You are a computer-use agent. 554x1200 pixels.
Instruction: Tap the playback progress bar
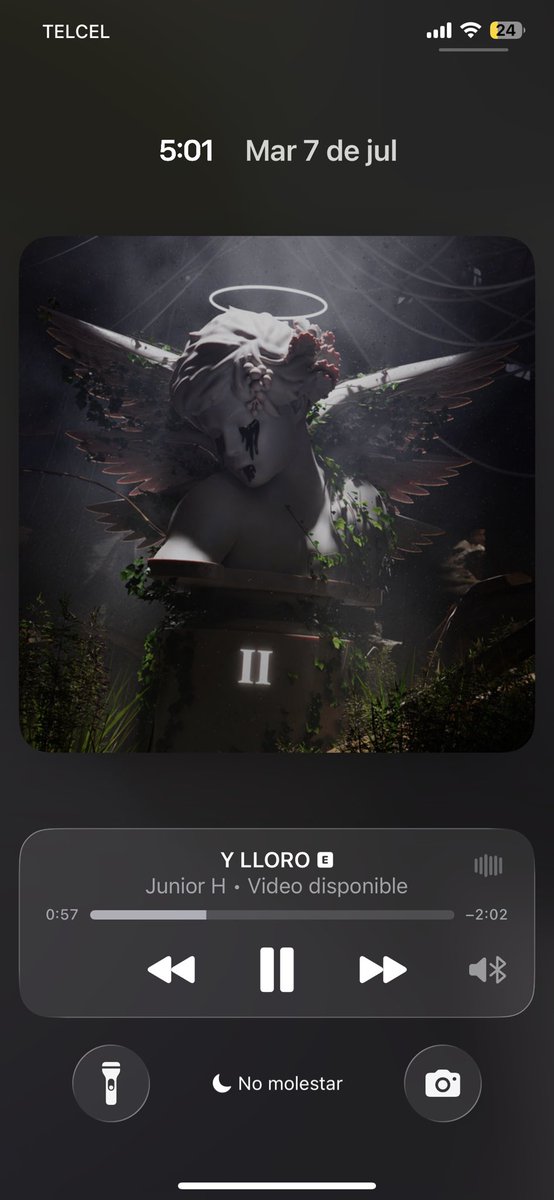[x=271, y=914]
